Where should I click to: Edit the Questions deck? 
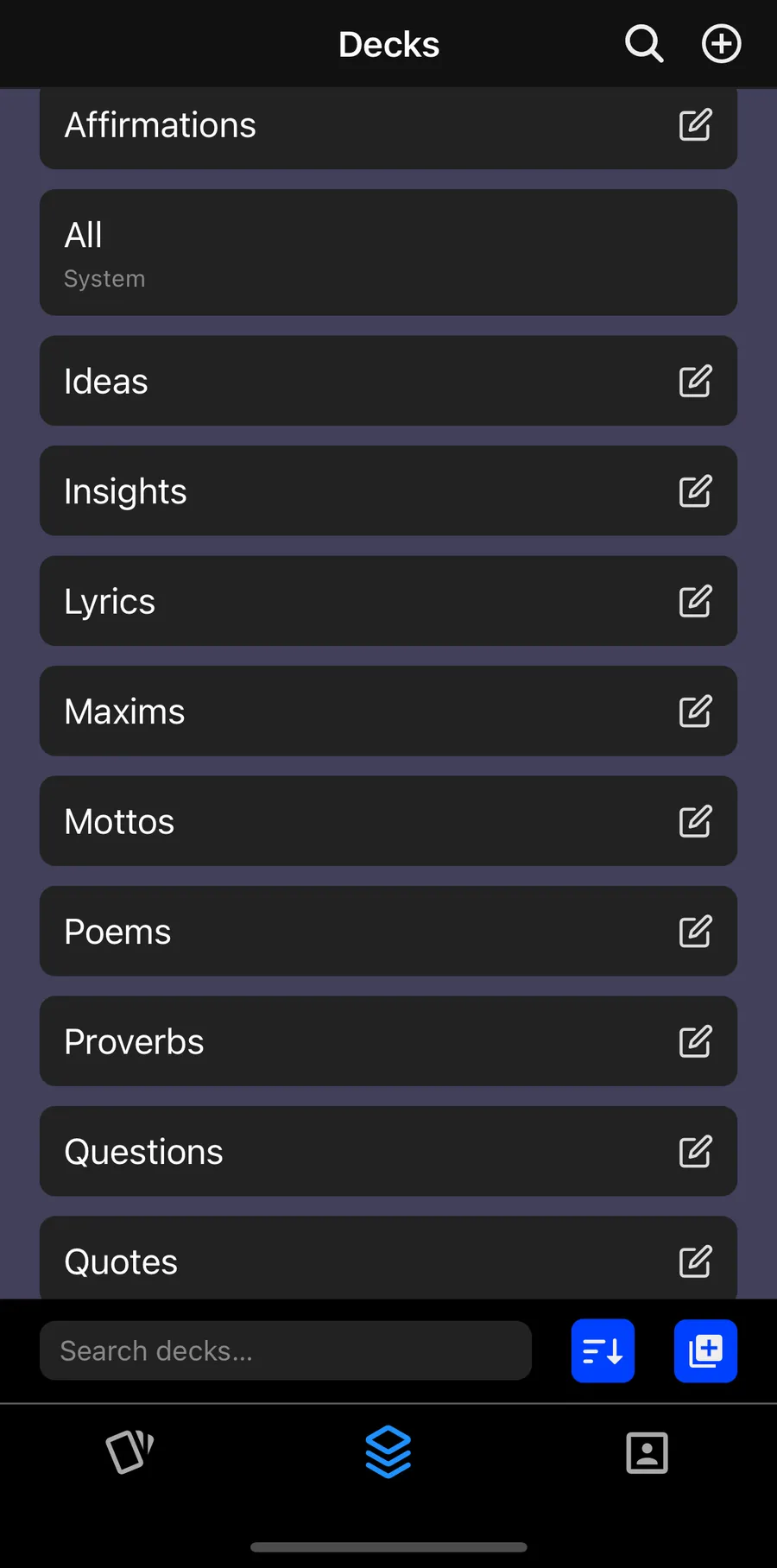(696, 1151)
